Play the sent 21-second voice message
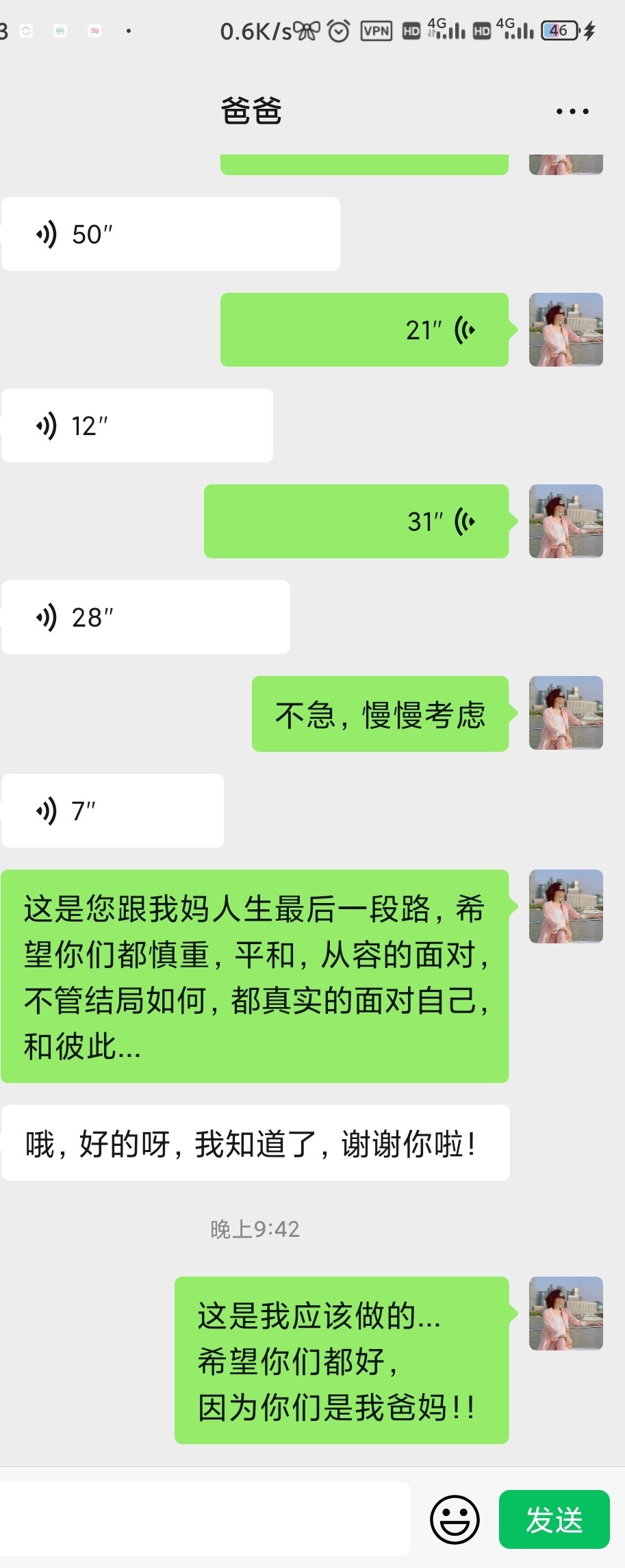Screen dimensions: 625x1568 (364, 330)
